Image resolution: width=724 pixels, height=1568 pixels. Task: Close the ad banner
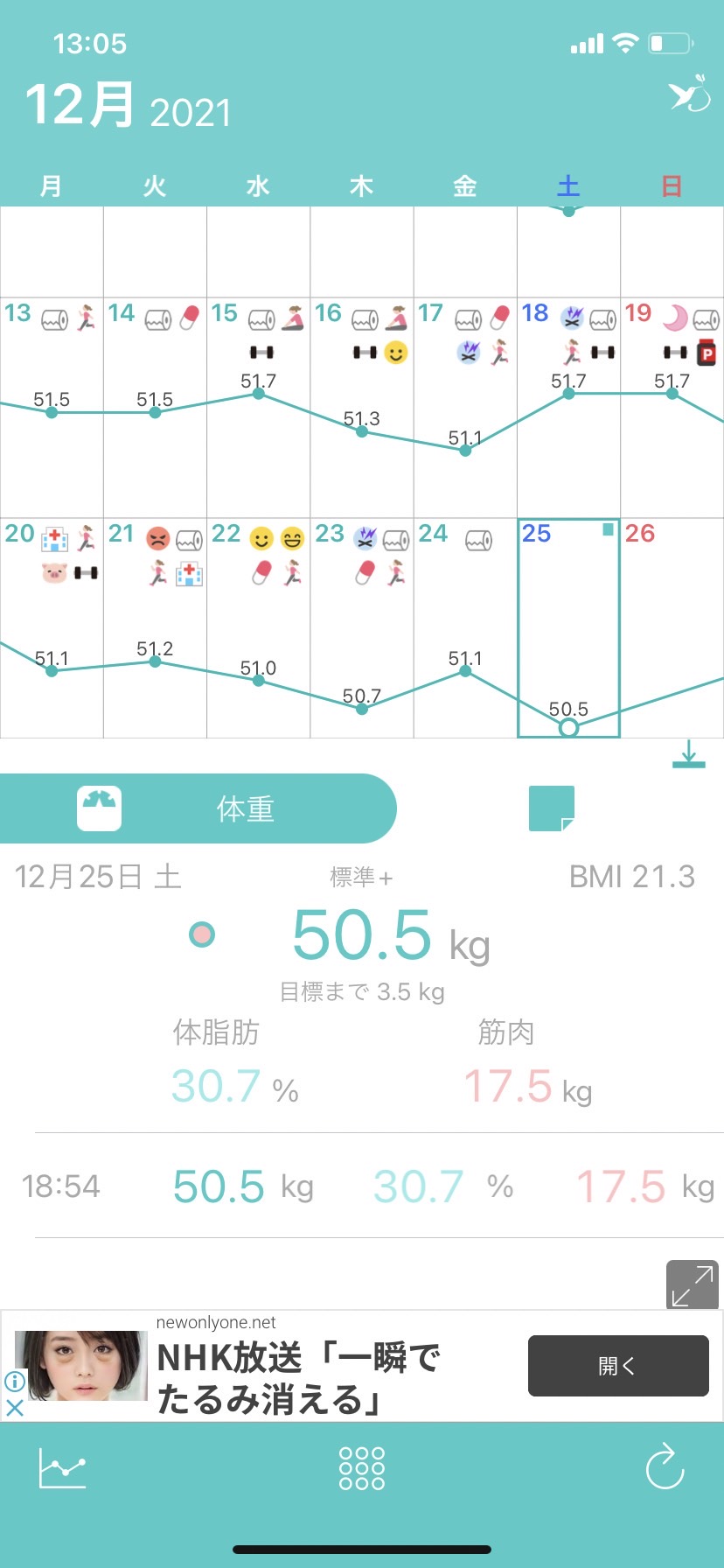pos(15,1408)
